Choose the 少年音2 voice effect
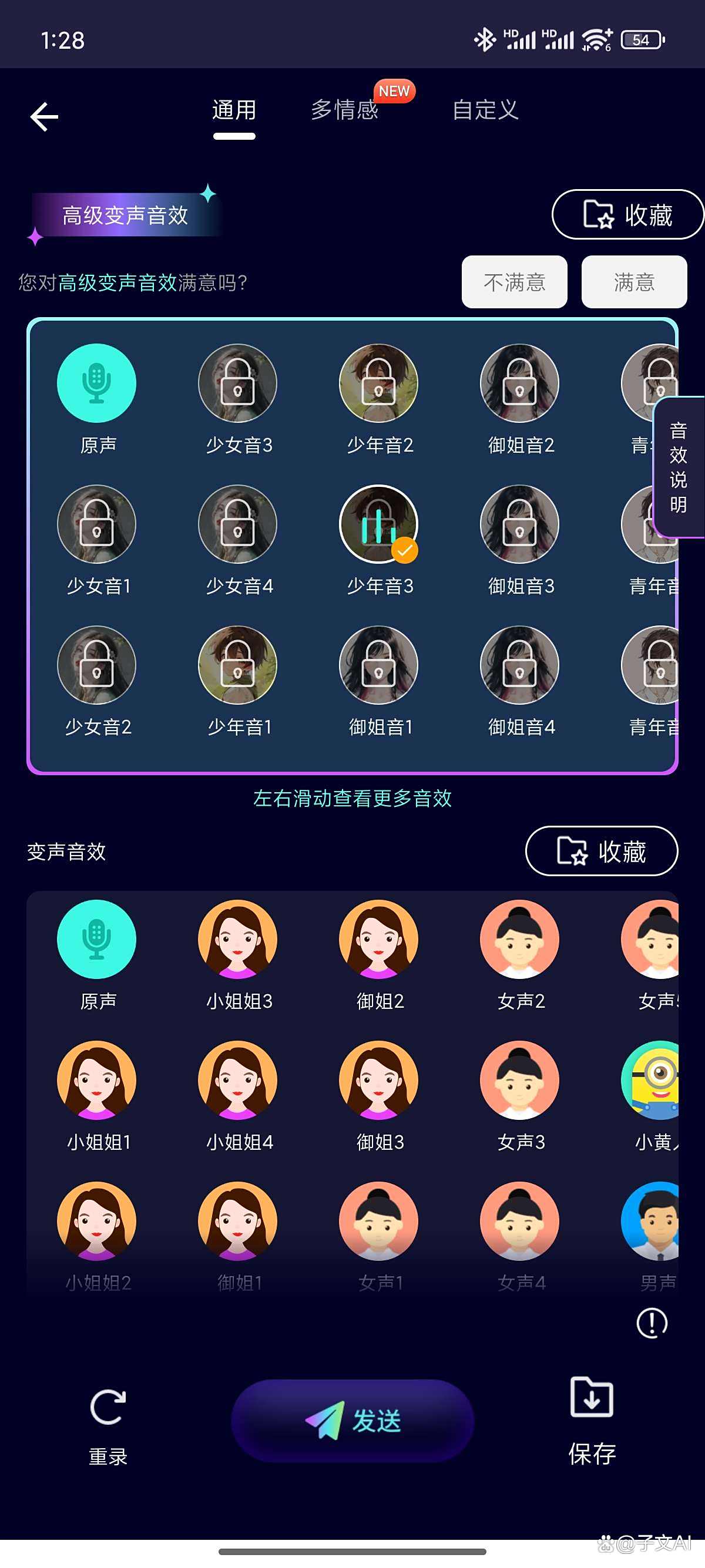The height and width of the screenshot is (1568, 705). (379, 383)
